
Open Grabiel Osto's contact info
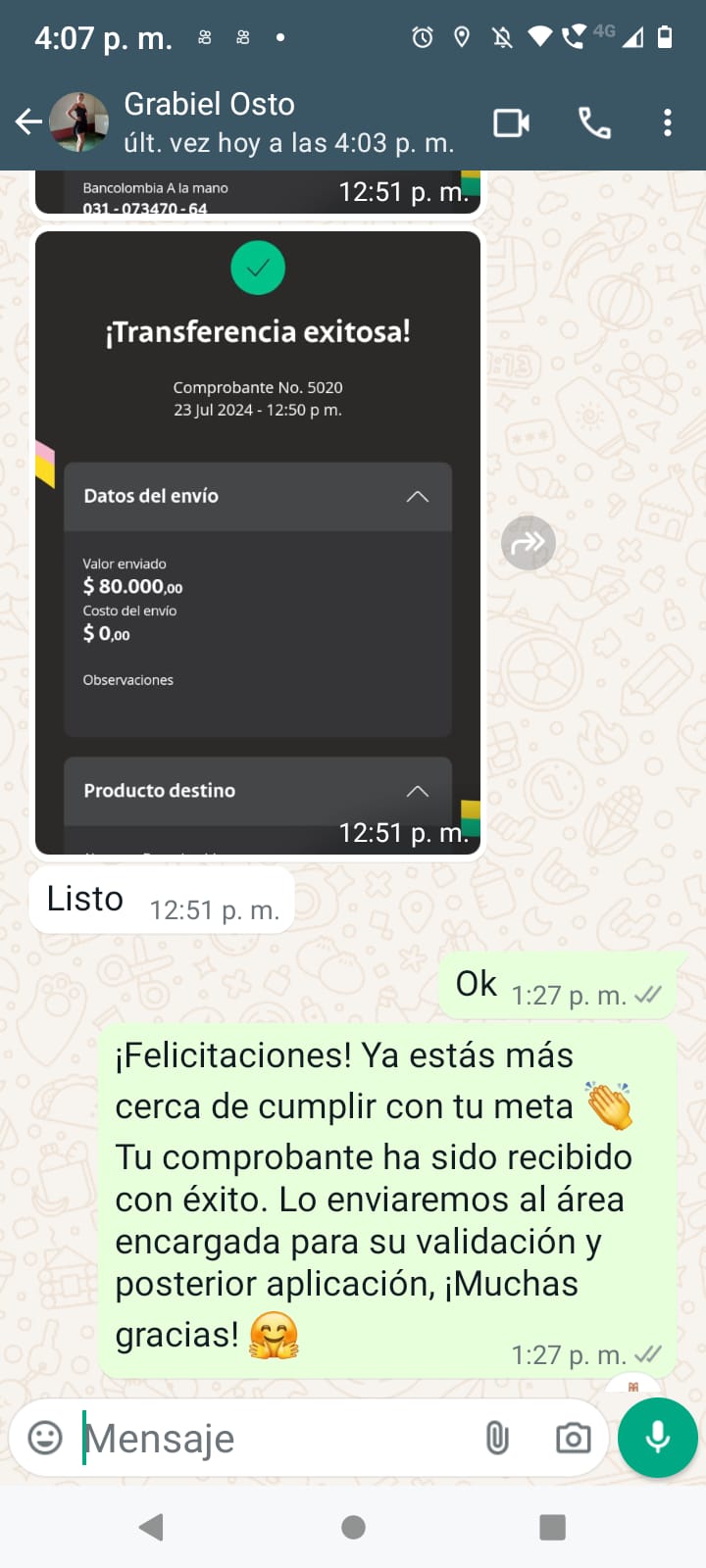(289, 122)
